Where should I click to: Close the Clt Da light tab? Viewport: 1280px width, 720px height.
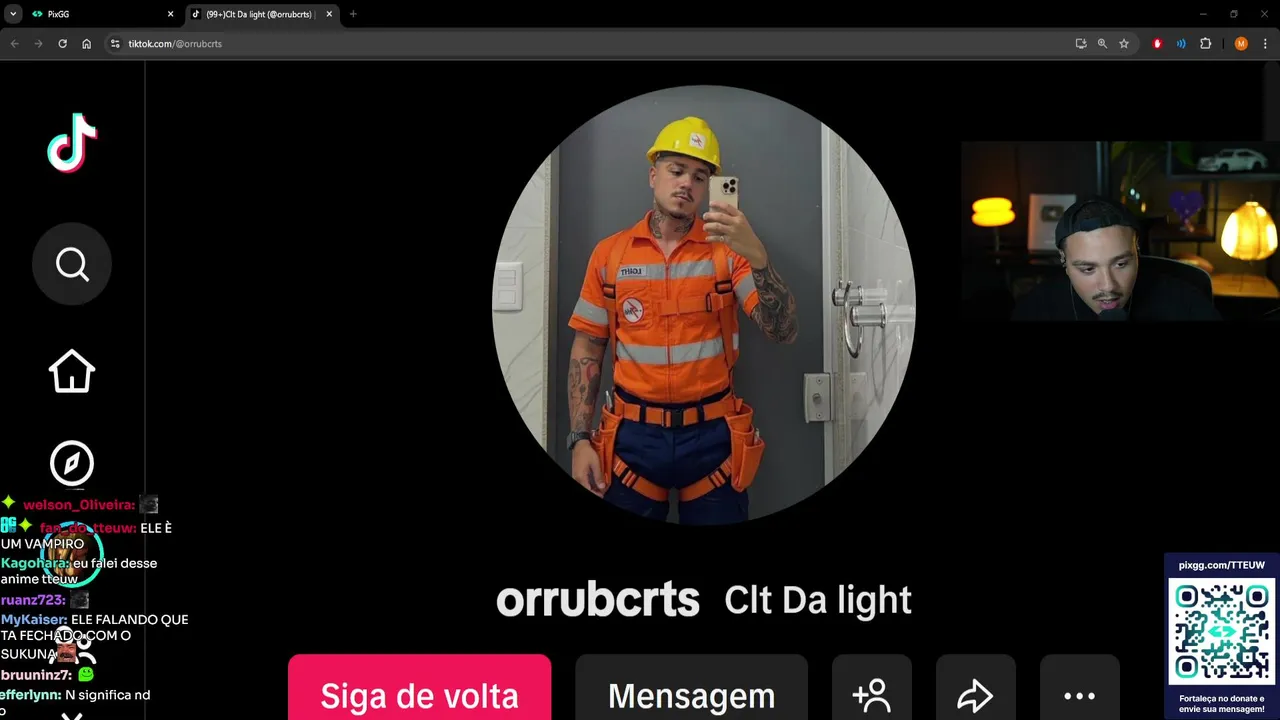click(x=329, y=14)
